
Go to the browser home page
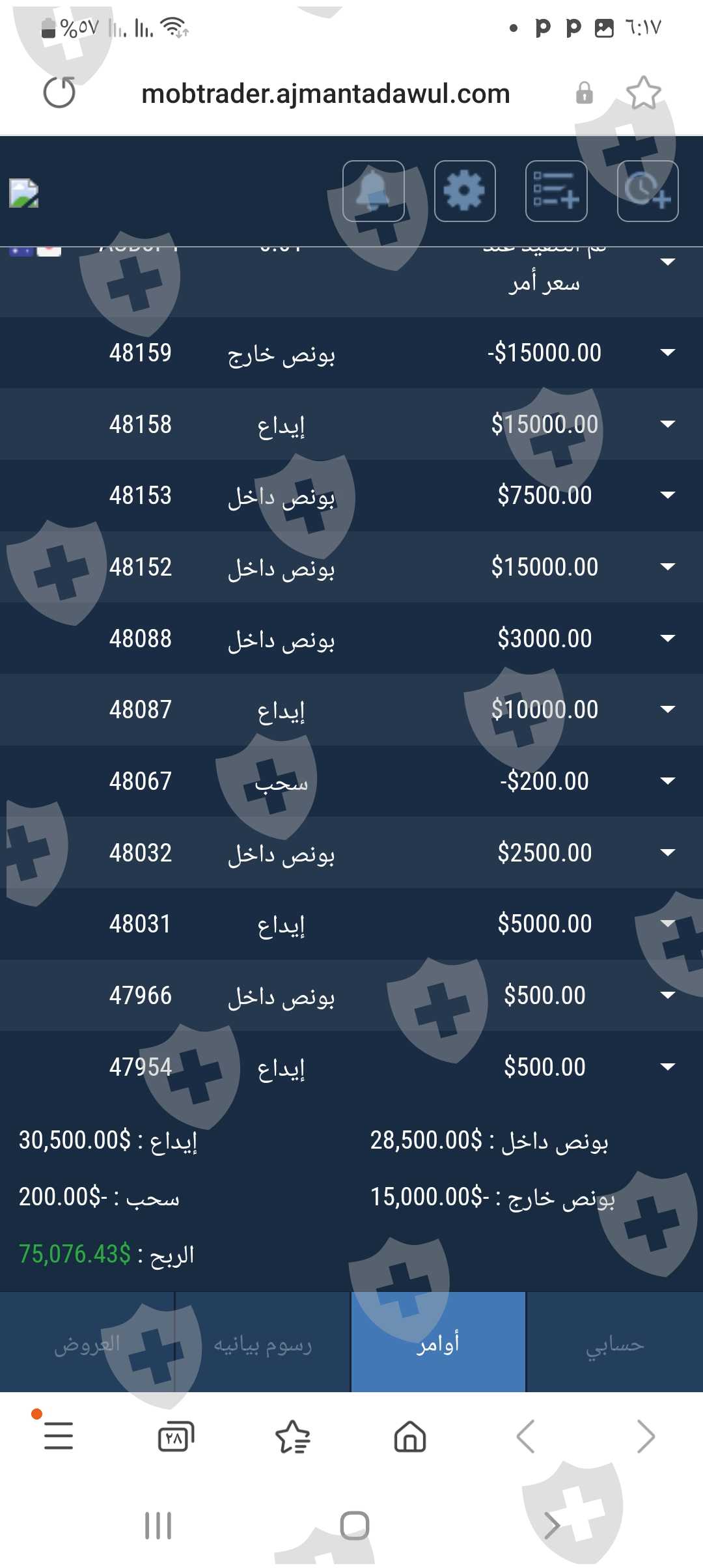[410, 1436]
